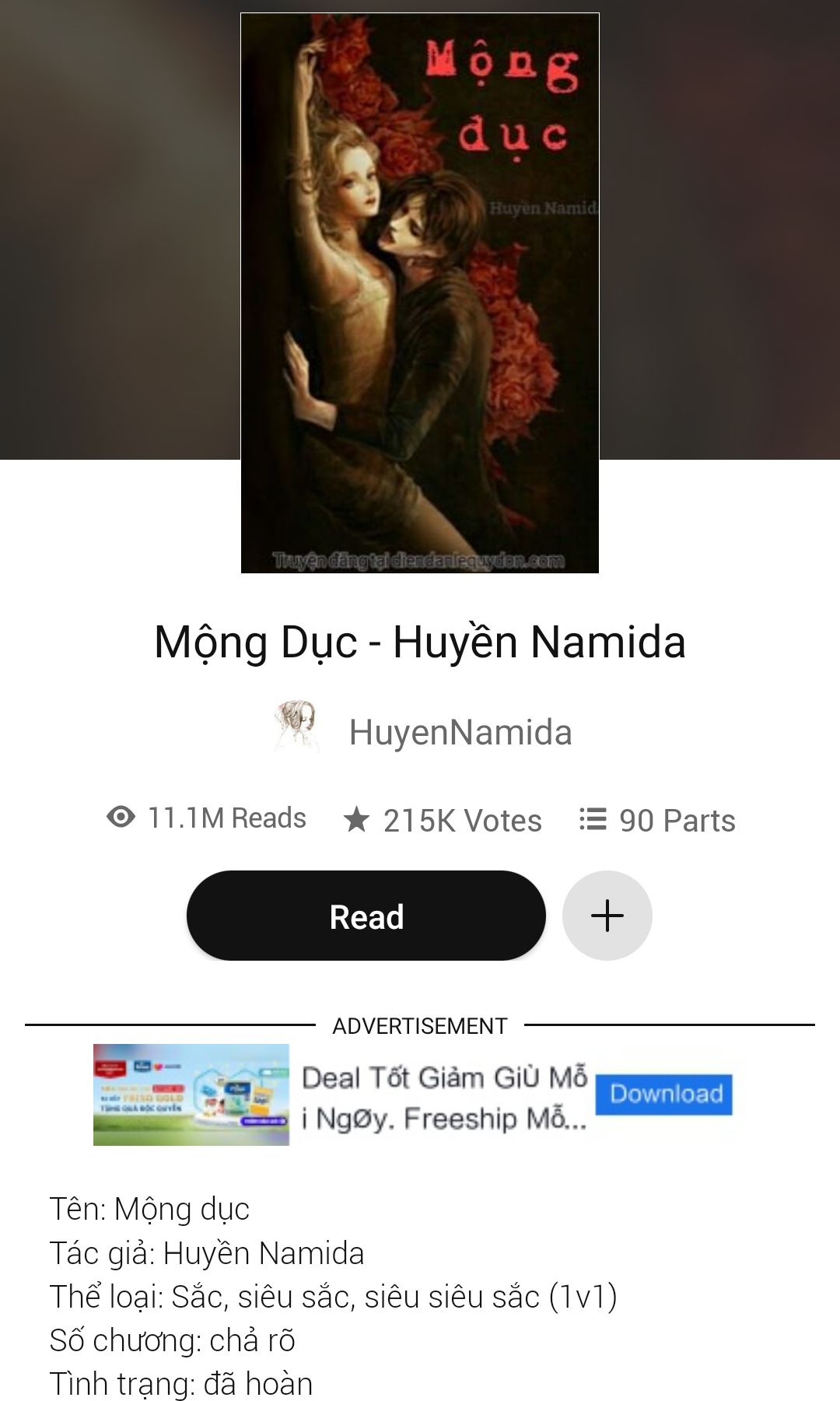The width and height of the screenshot is (840, 1401).
Task: Open the Mộng dục cover image
Action: [419, 292]
